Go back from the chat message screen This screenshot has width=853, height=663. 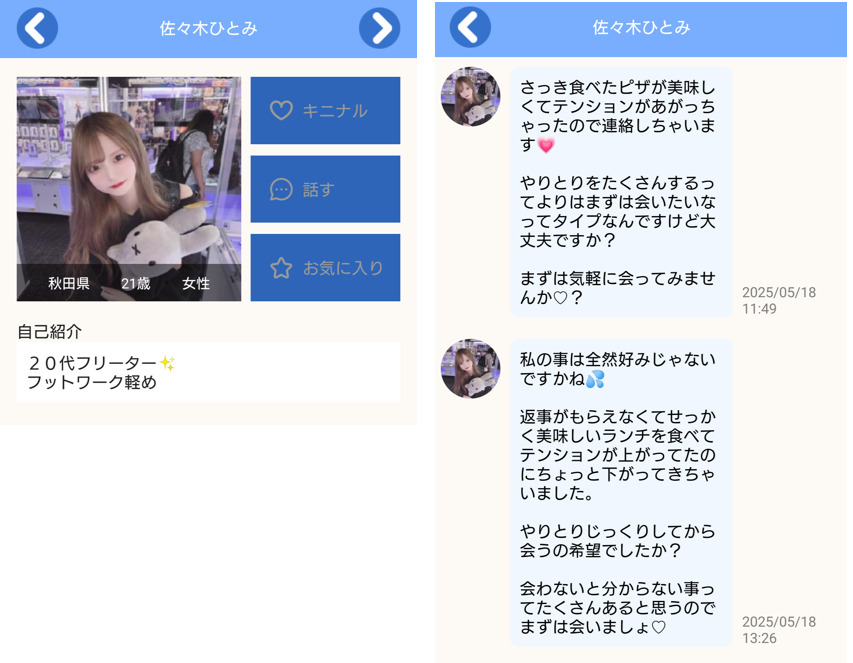[x=470, y=28]
